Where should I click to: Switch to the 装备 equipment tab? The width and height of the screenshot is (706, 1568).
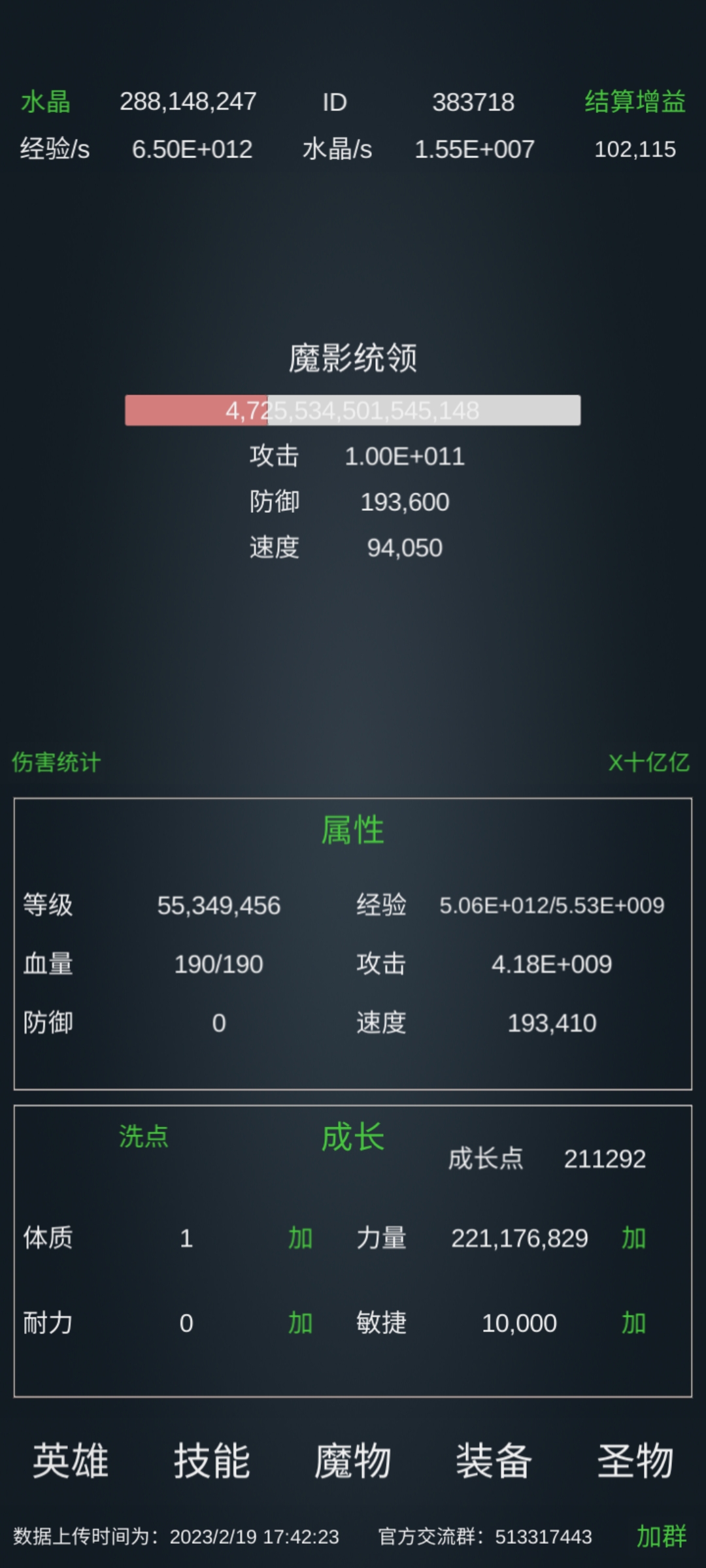coord(494,1461)
